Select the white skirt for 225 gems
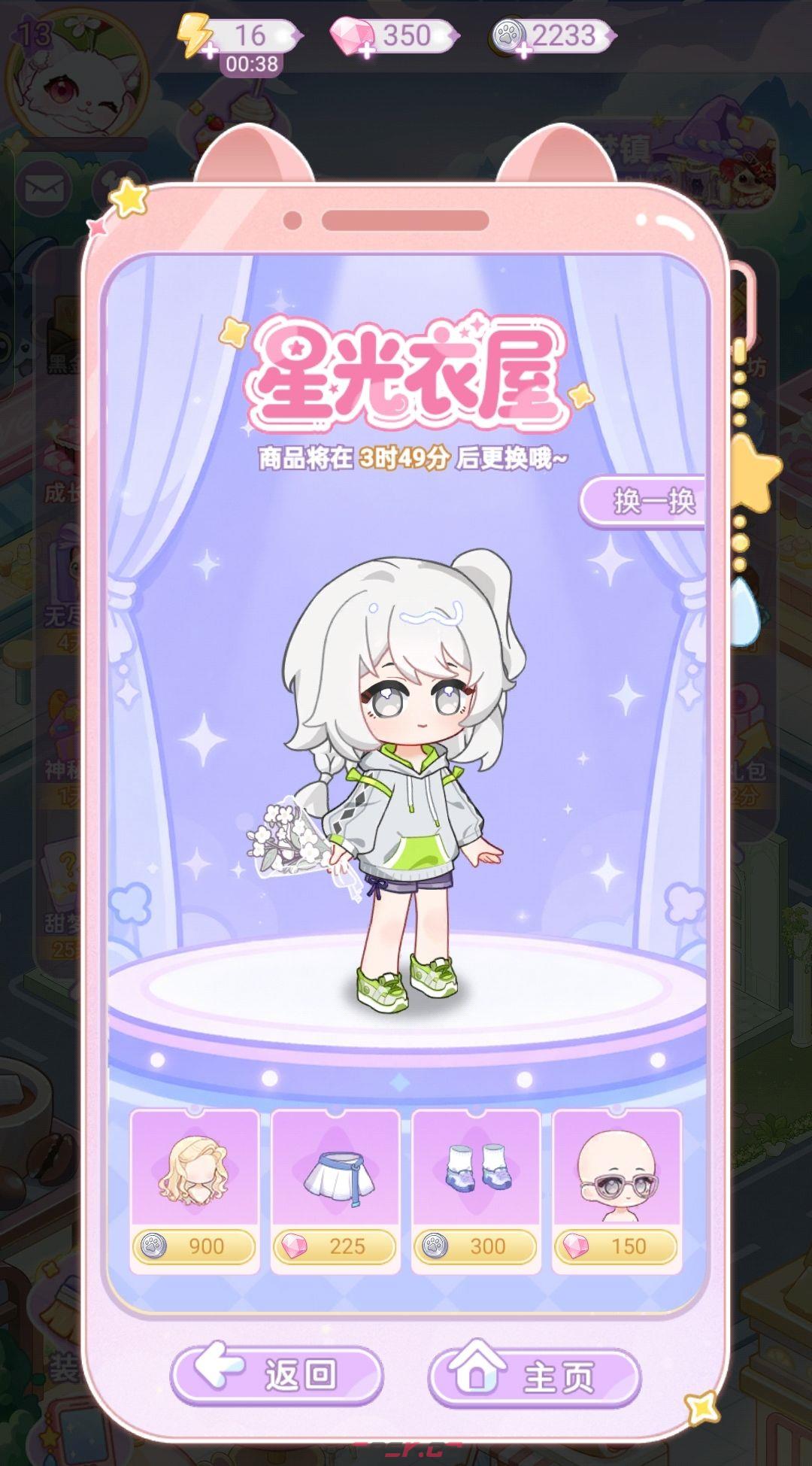The image size is (812, 1466). tap(335, 1190)
